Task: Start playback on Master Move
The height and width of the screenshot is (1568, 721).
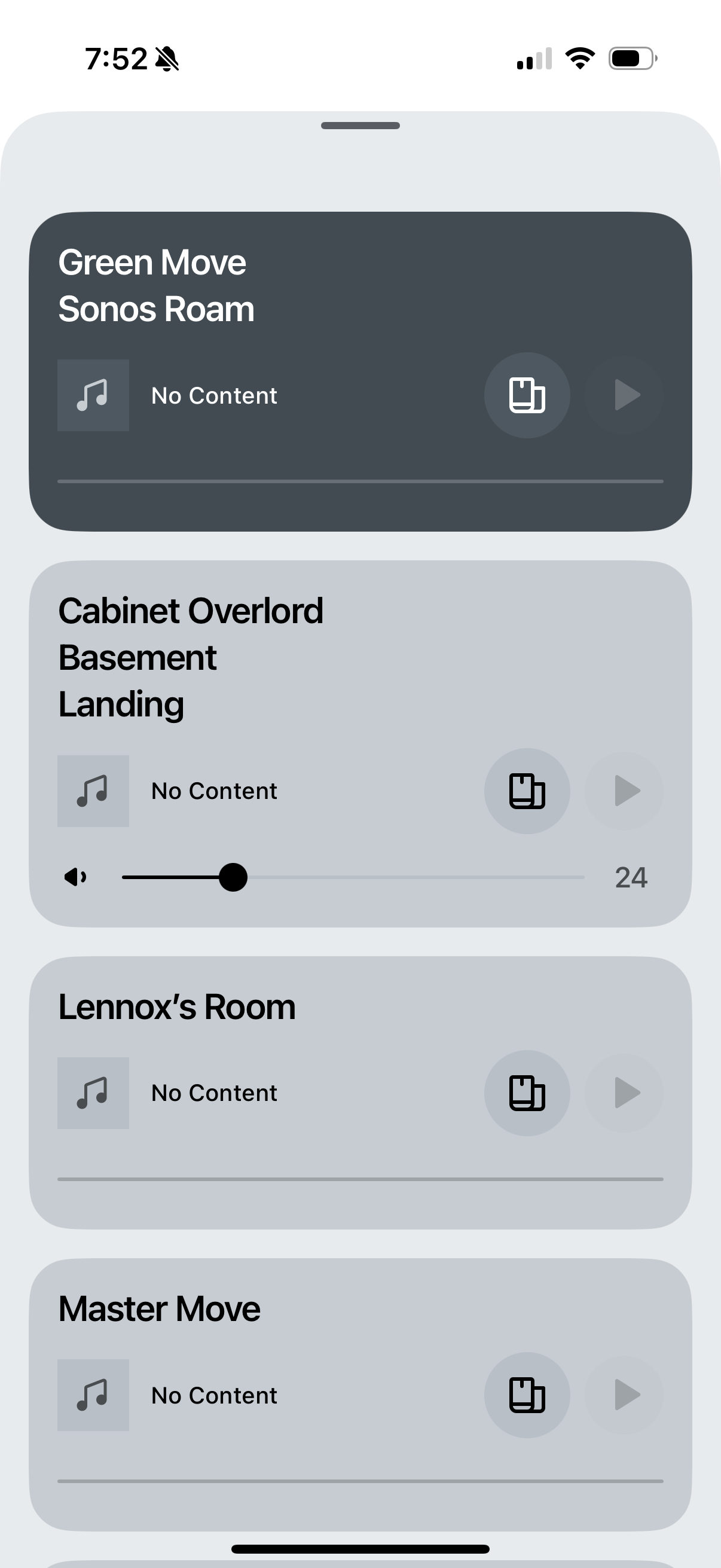Action: 624,1395
